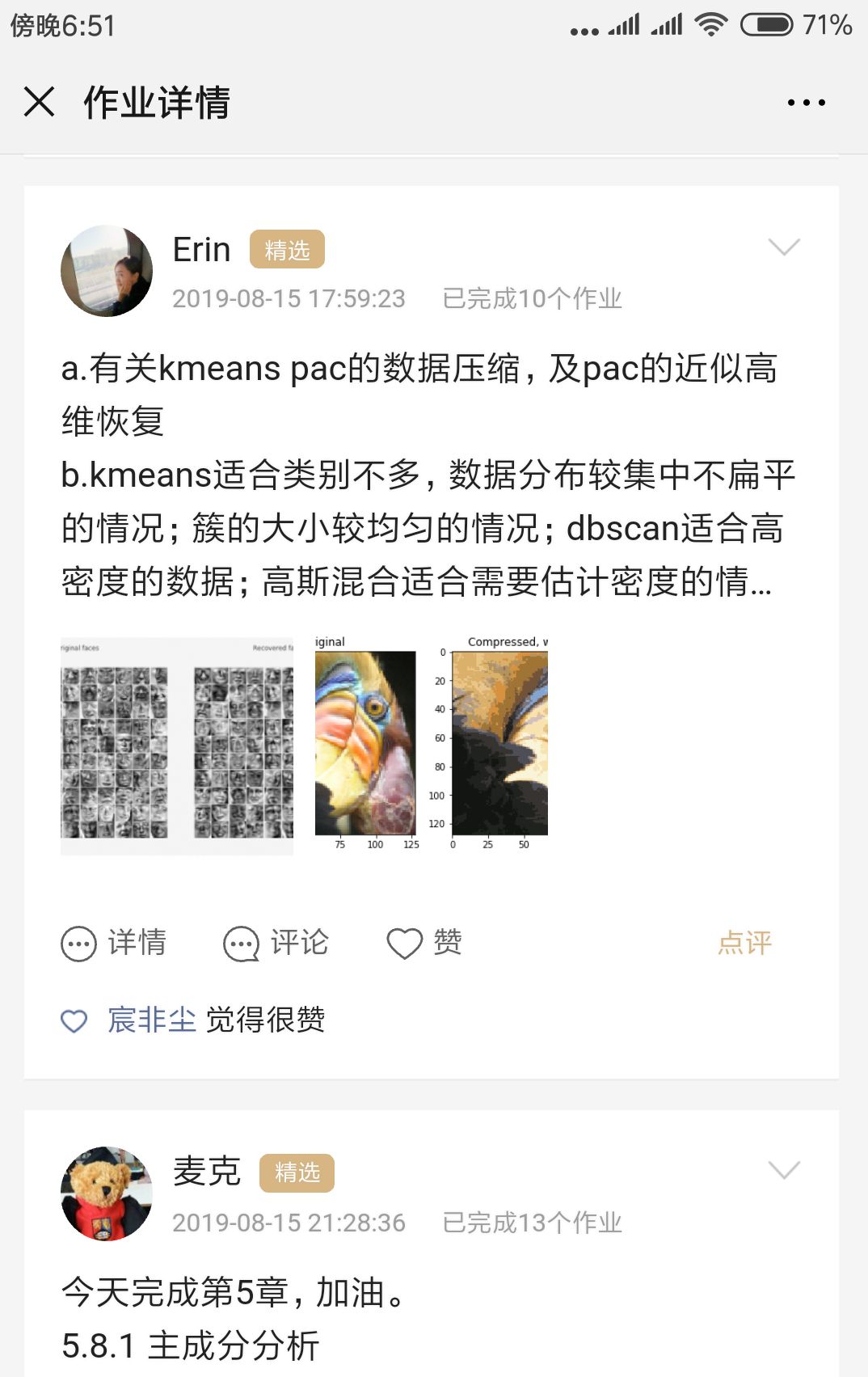868x1377 pixels.
Task: Tap 点评 on Erin's post
Action: coord(744,943)
